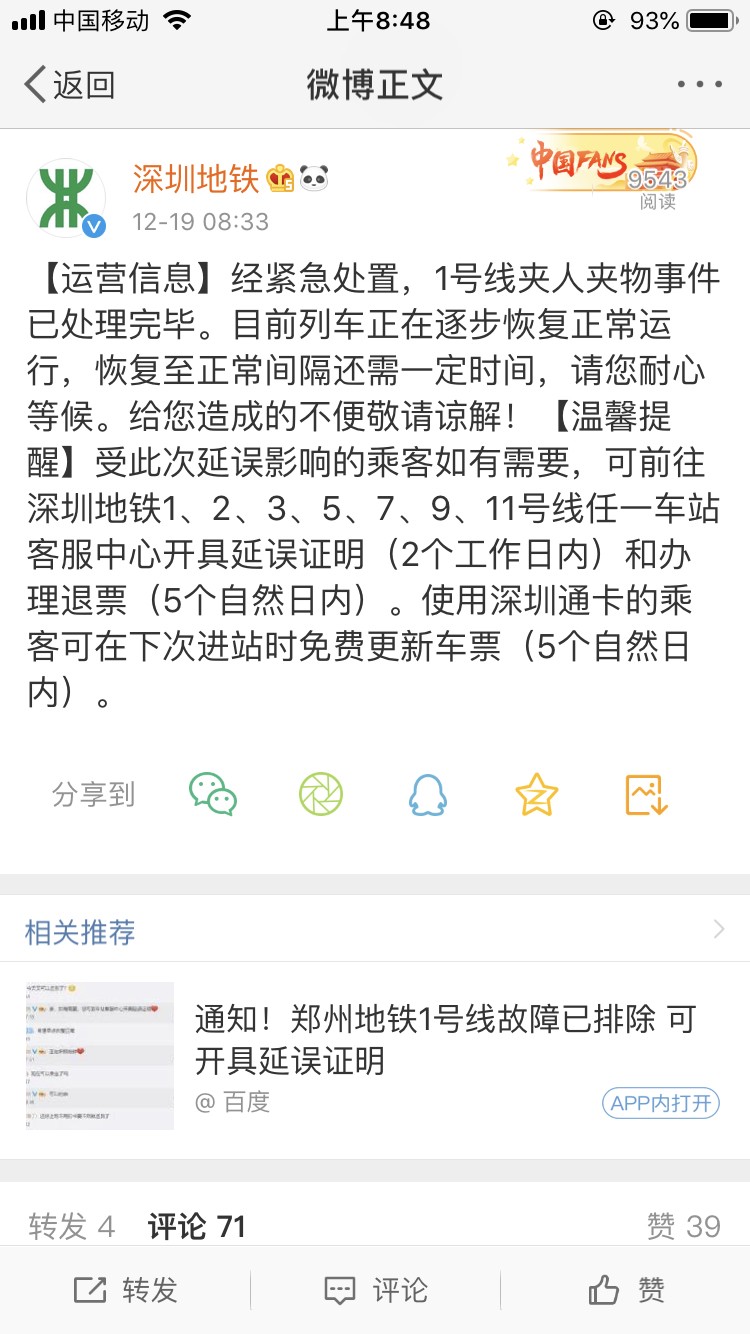The height and width of the screenshot is (1334, 750).
Task: Switch to the 转发 4 tab
Action: (x=72, y=1226)
